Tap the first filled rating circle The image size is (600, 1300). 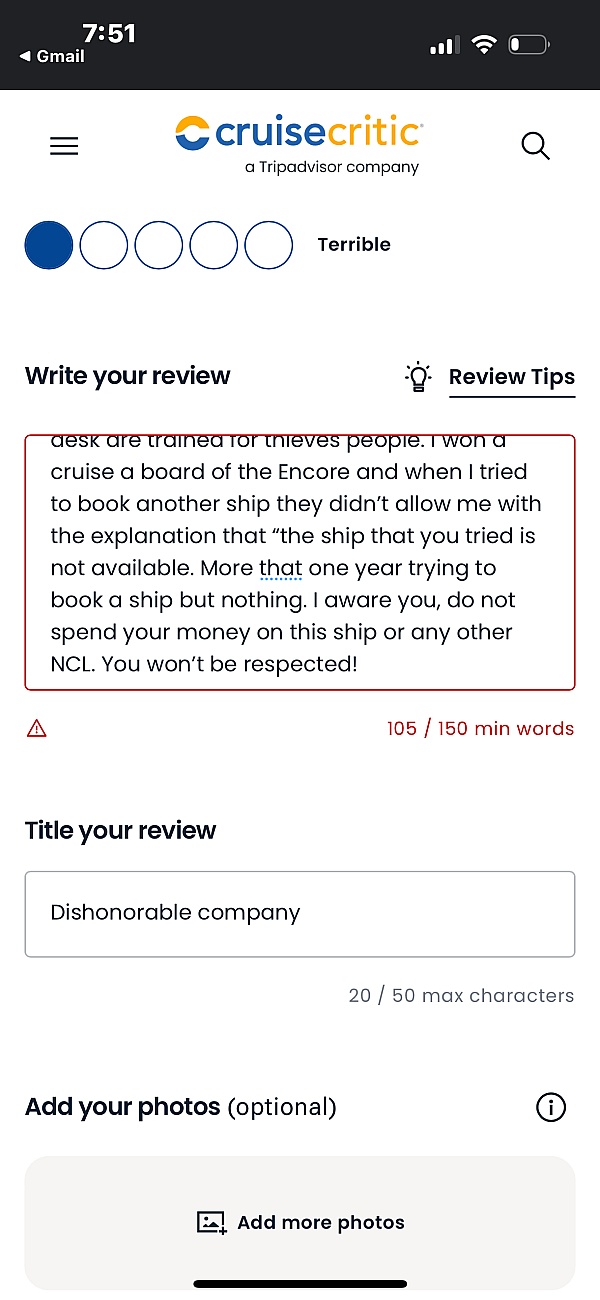pos(49,245)
